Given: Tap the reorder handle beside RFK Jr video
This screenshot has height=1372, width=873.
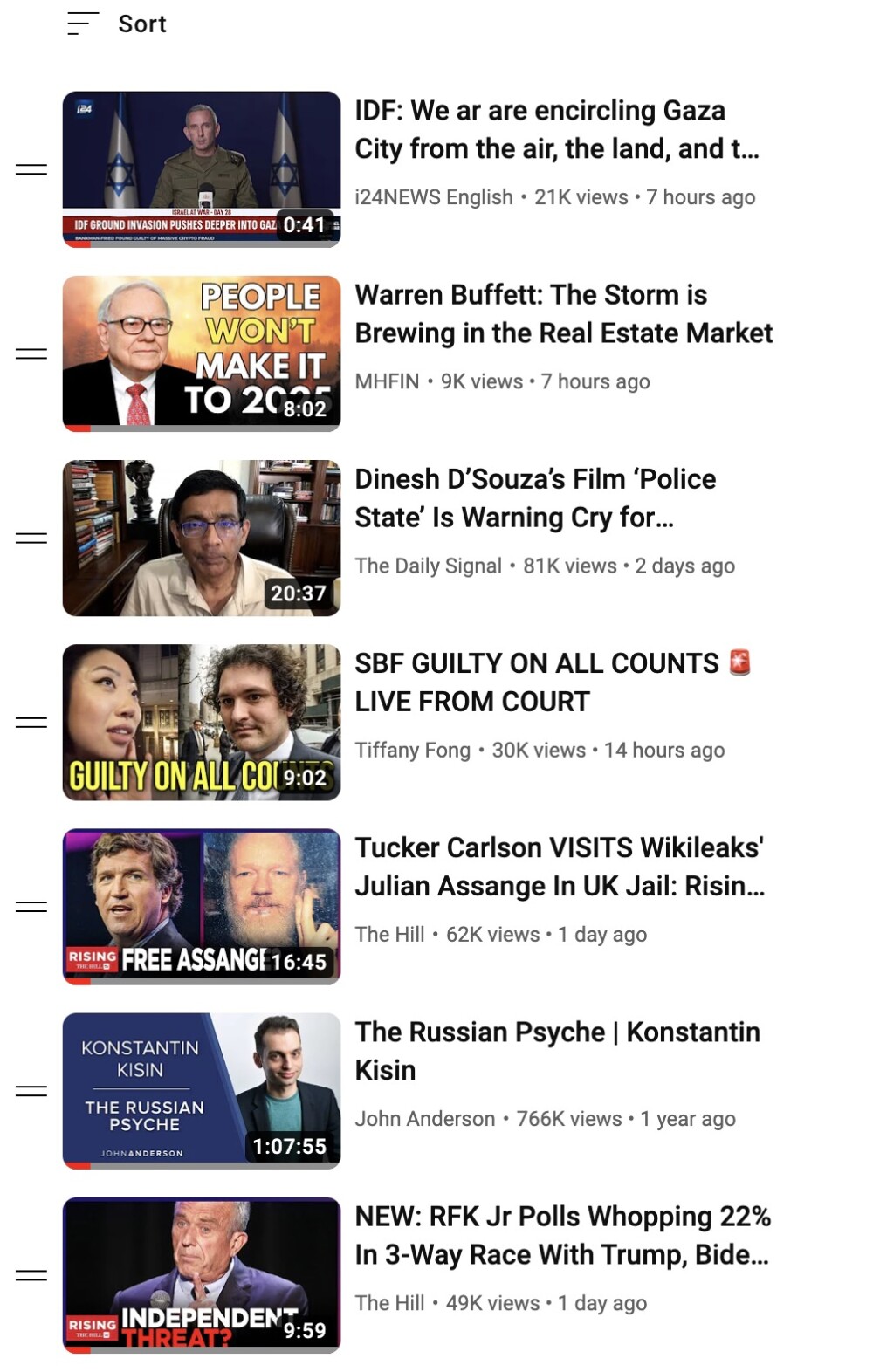Looking at the screenshot, I should pos(31,1275).
